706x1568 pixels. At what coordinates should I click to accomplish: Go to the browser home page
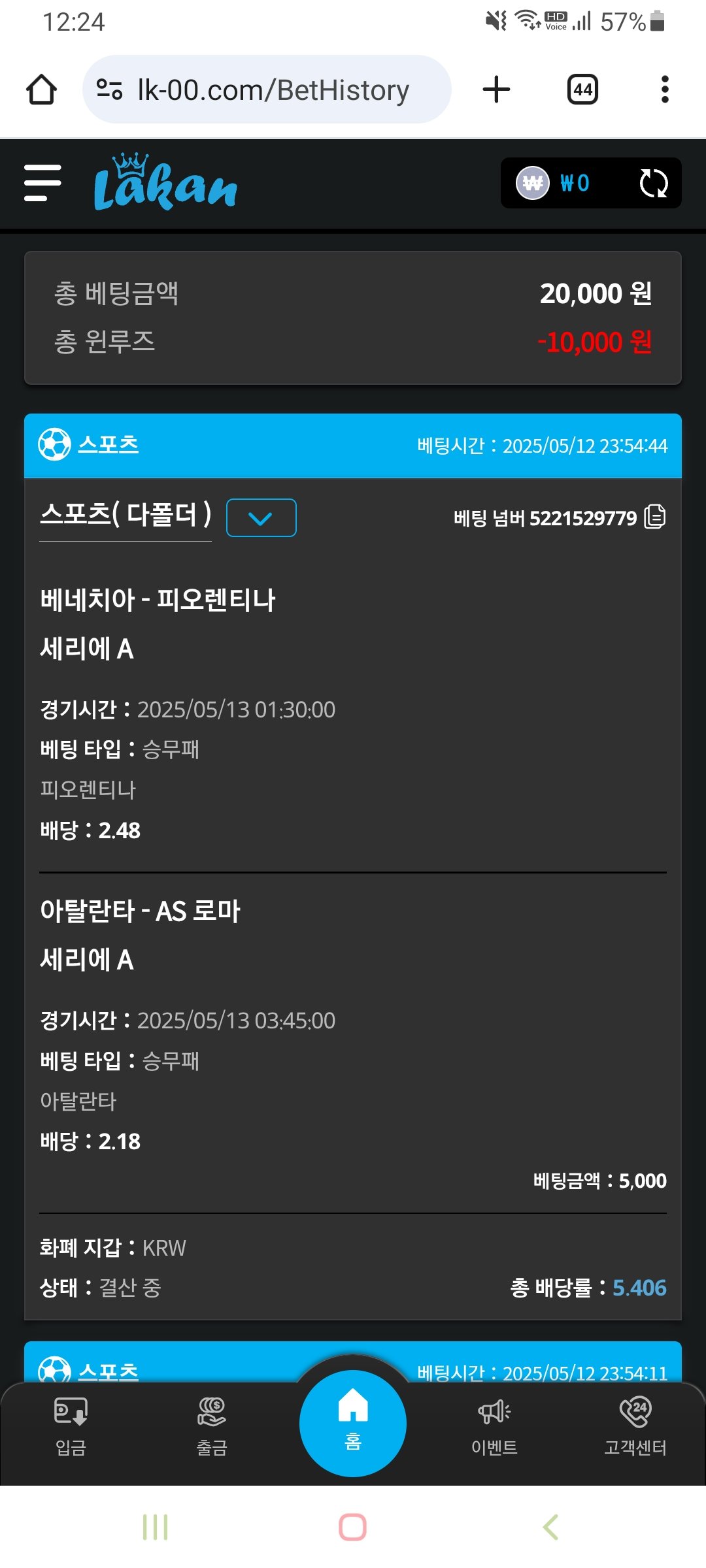click(41, 90)
